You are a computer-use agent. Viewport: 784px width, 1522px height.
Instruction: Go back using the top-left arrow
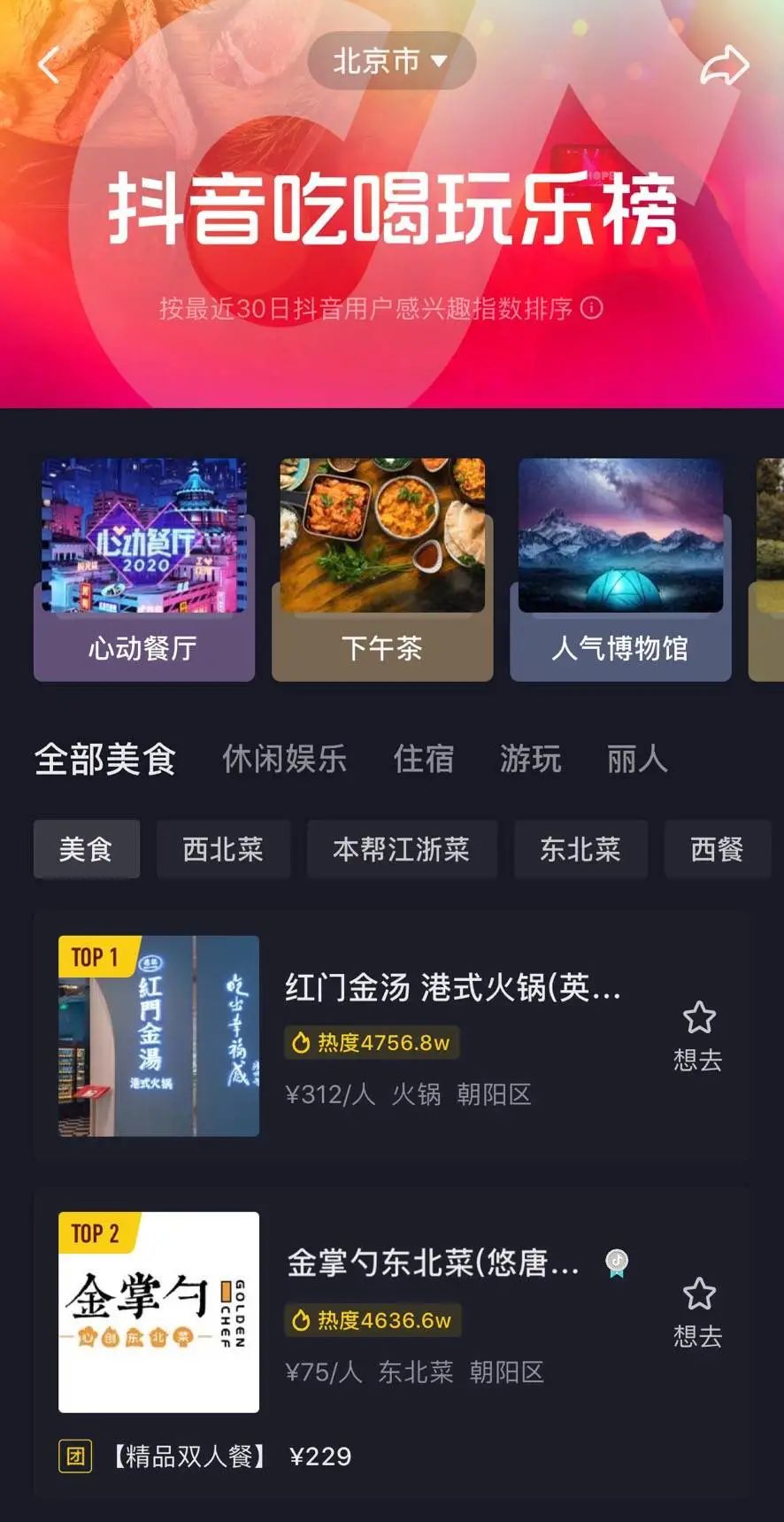point(50,65)
